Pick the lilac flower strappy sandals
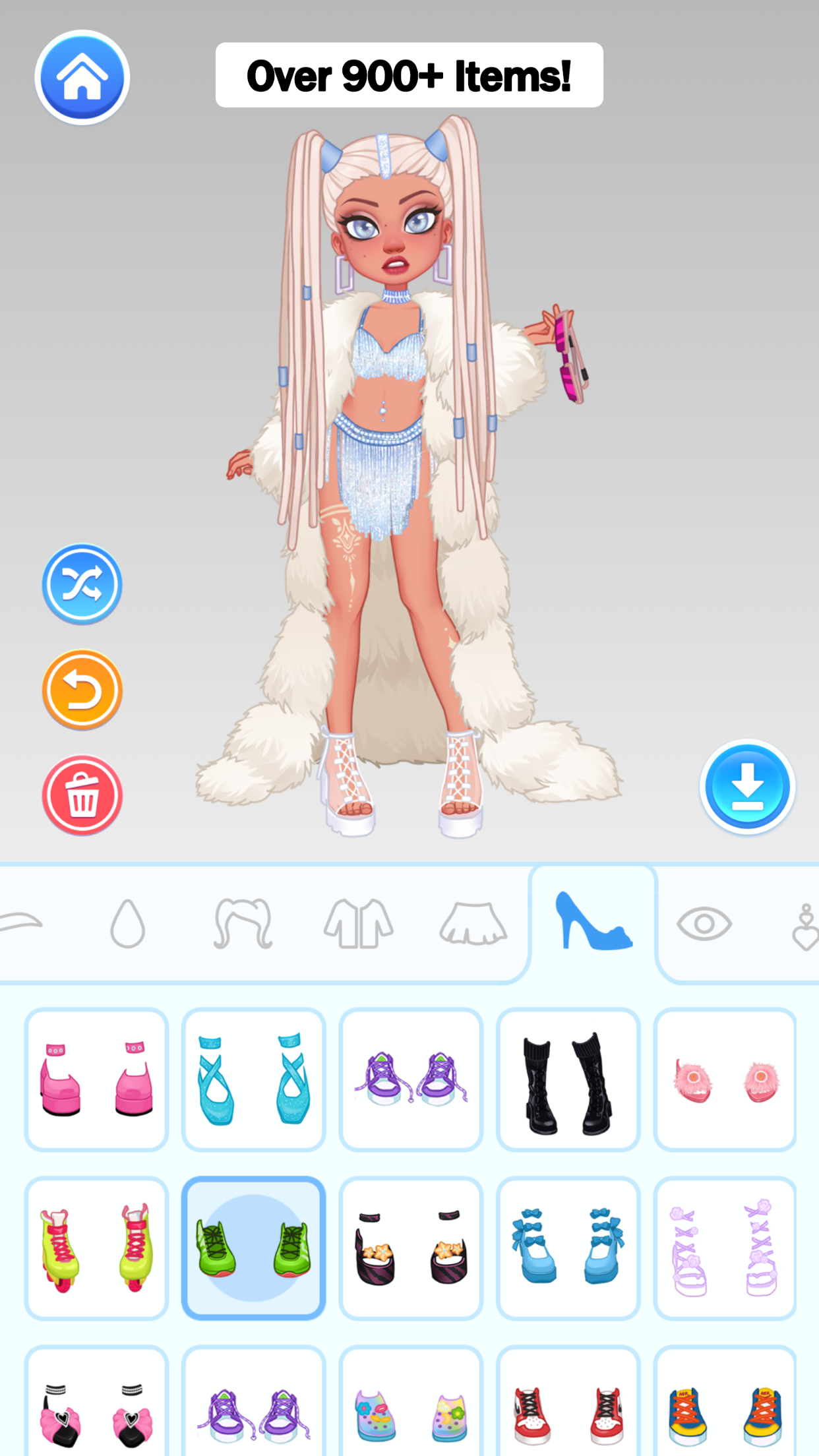The image size is (819, 1456). point(725,1248)
